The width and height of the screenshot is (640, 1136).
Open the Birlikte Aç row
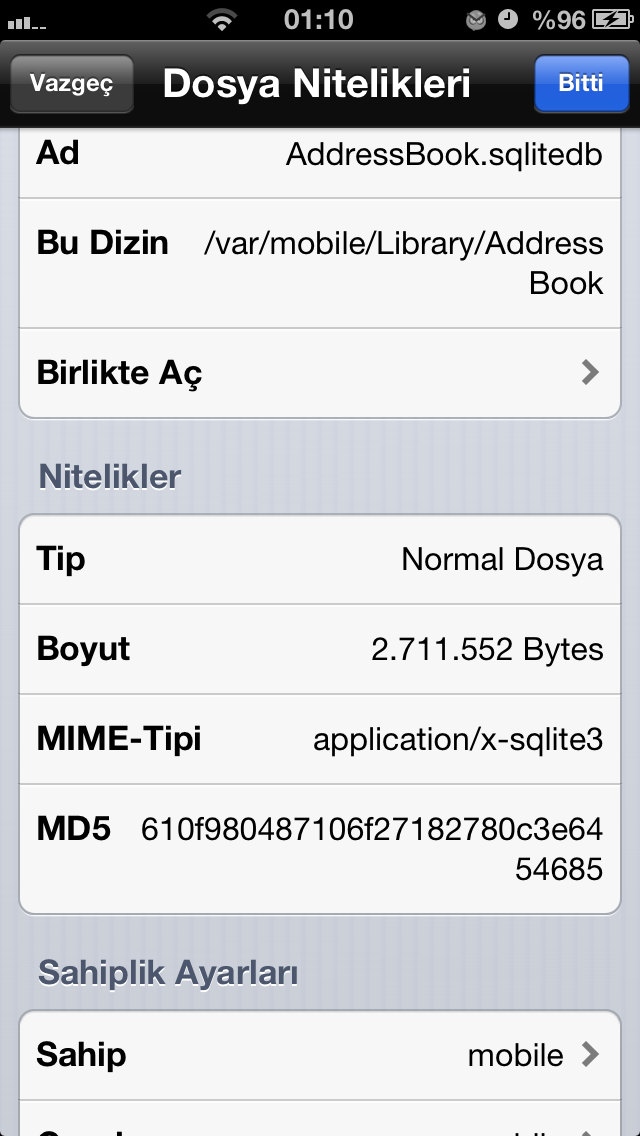pyautogui.click(x=320, y=373)
